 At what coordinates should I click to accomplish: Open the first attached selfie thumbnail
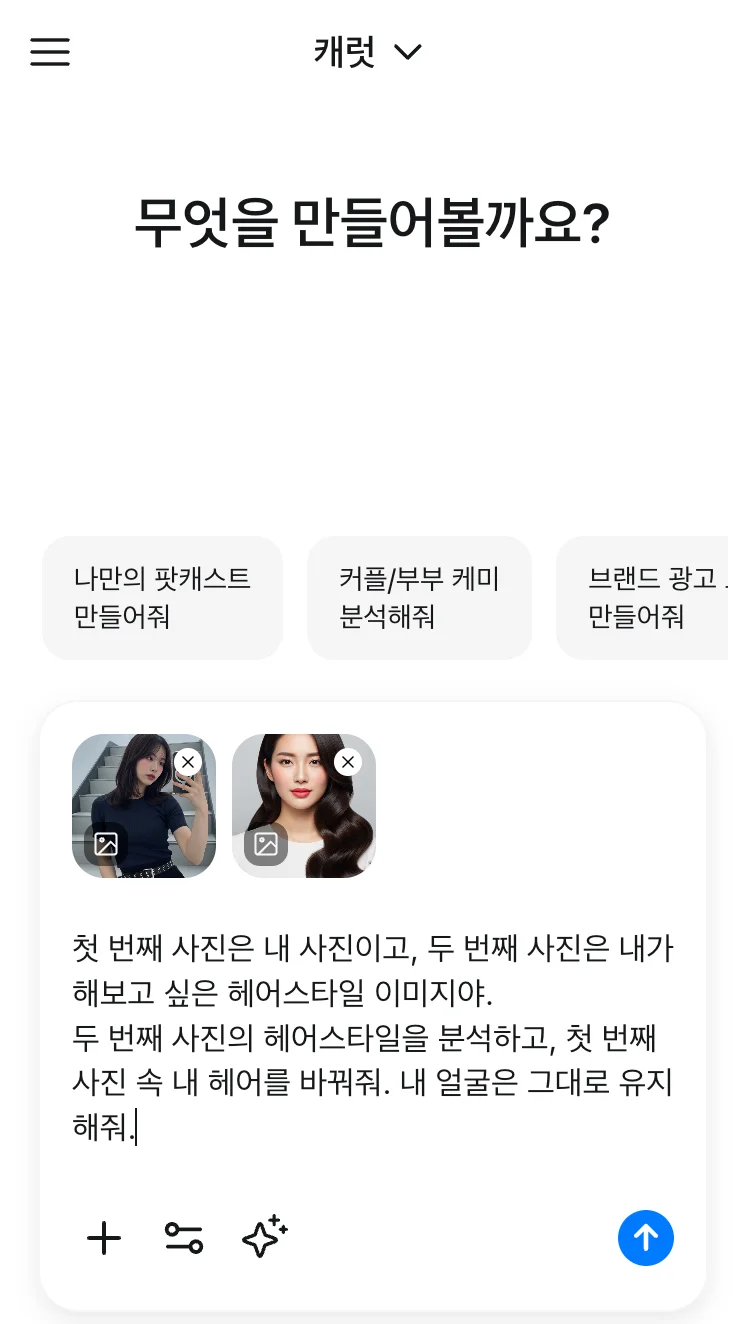click(x=144, y=806)
